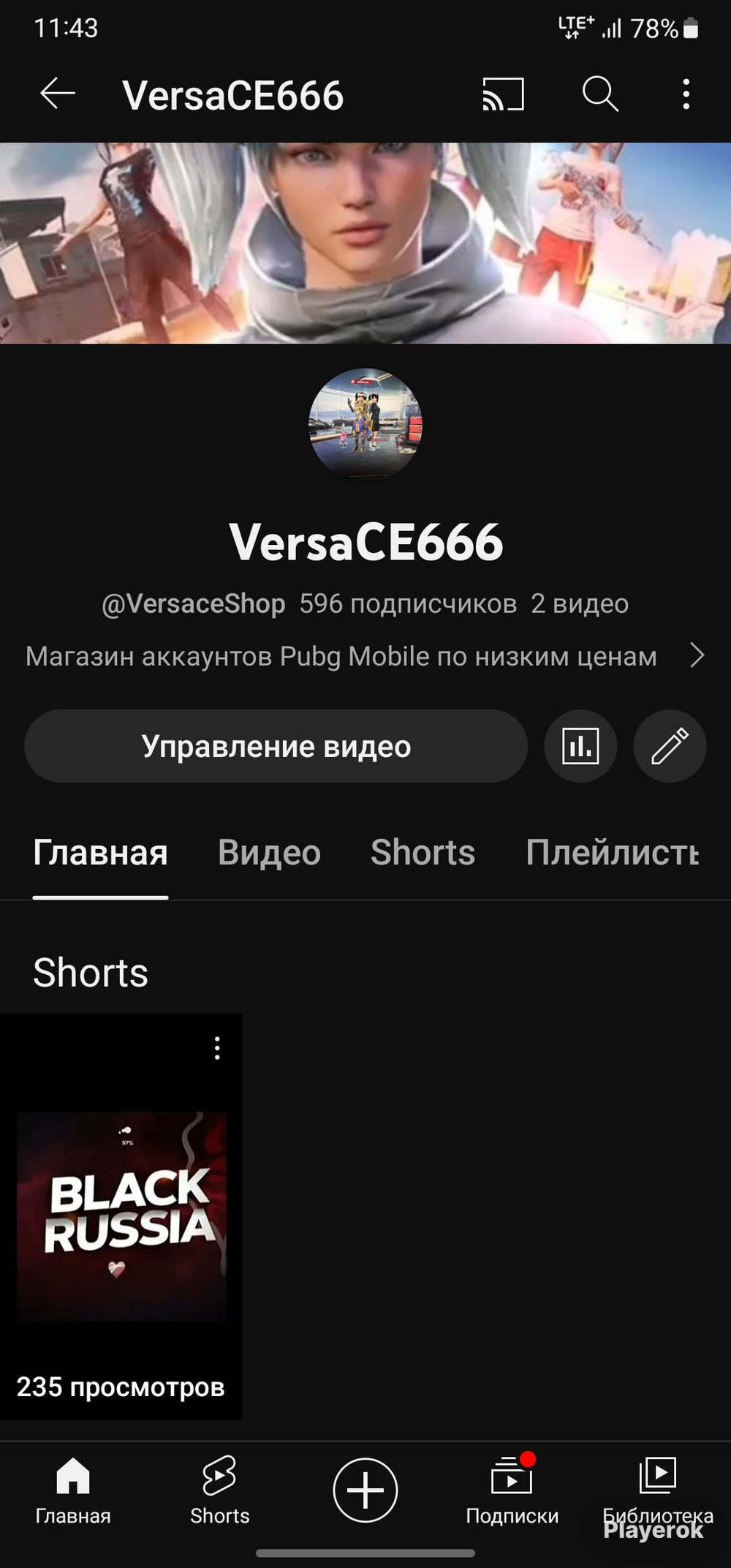The width and height of the screenshot is (731, 1568).
Task: Open Shorts in bottom navigation
Action: (219, 1490)
